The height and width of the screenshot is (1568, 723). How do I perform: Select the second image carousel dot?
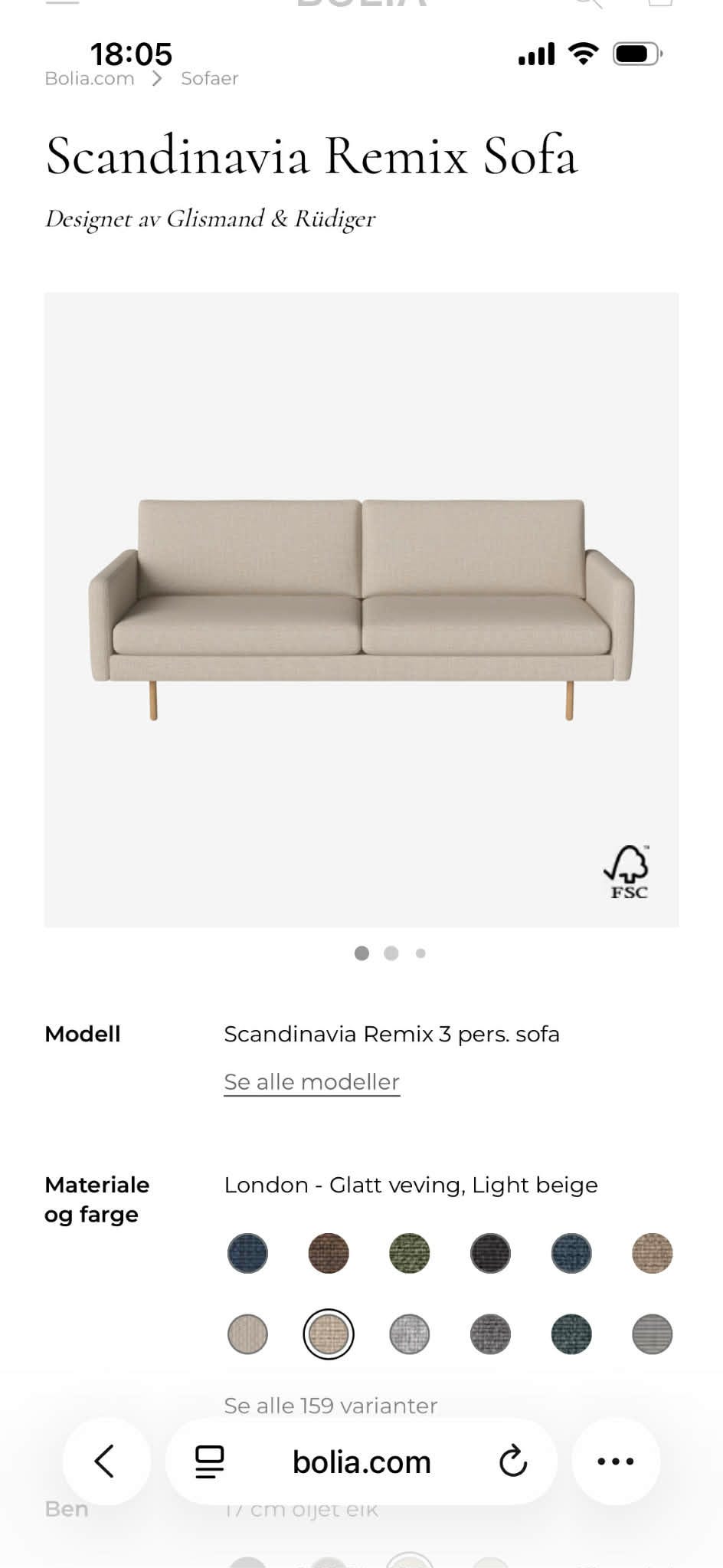(x=391, y=953)
